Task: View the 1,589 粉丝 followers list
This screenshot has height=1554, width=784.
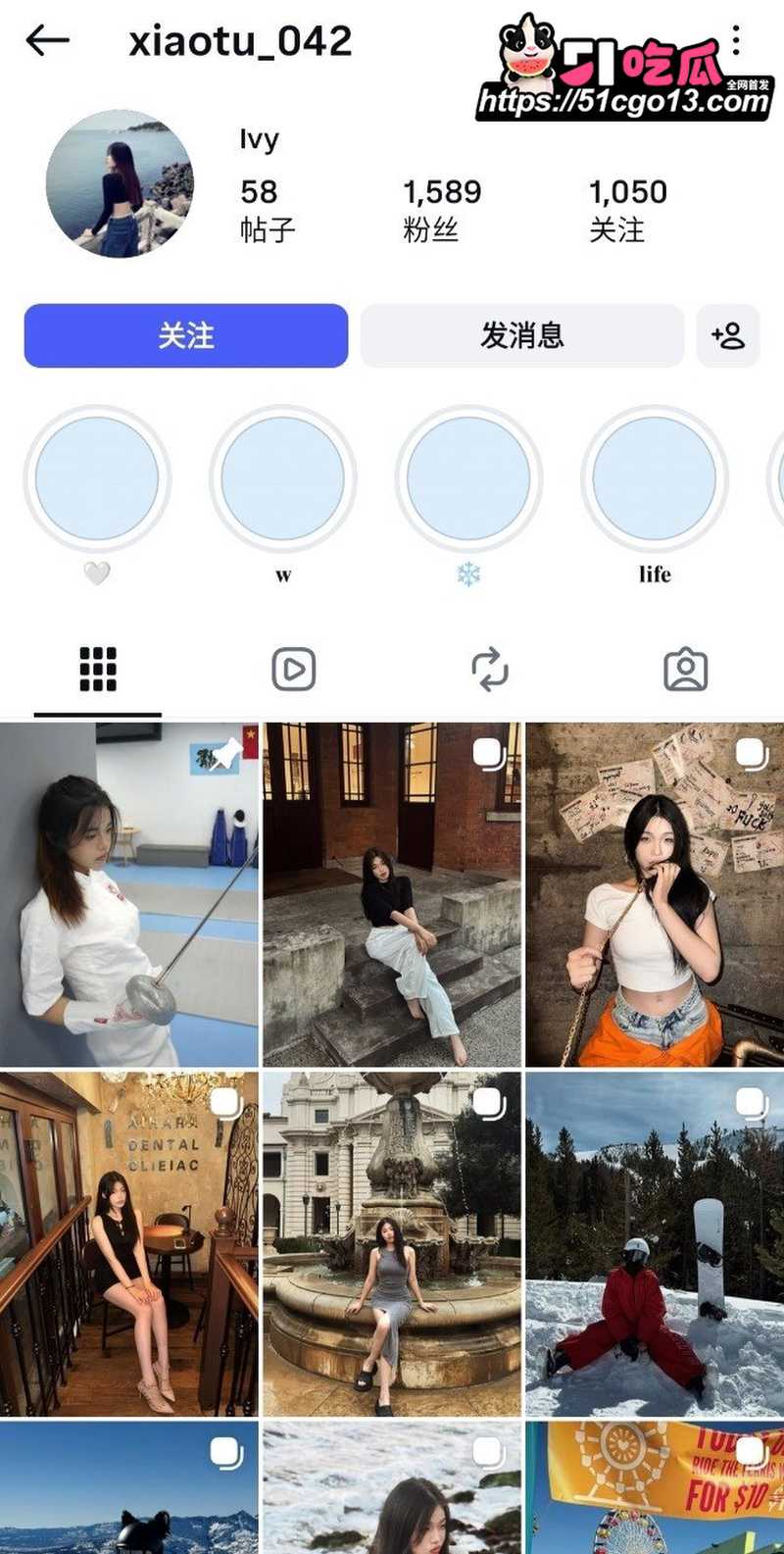Action: [x=442, y=210]
